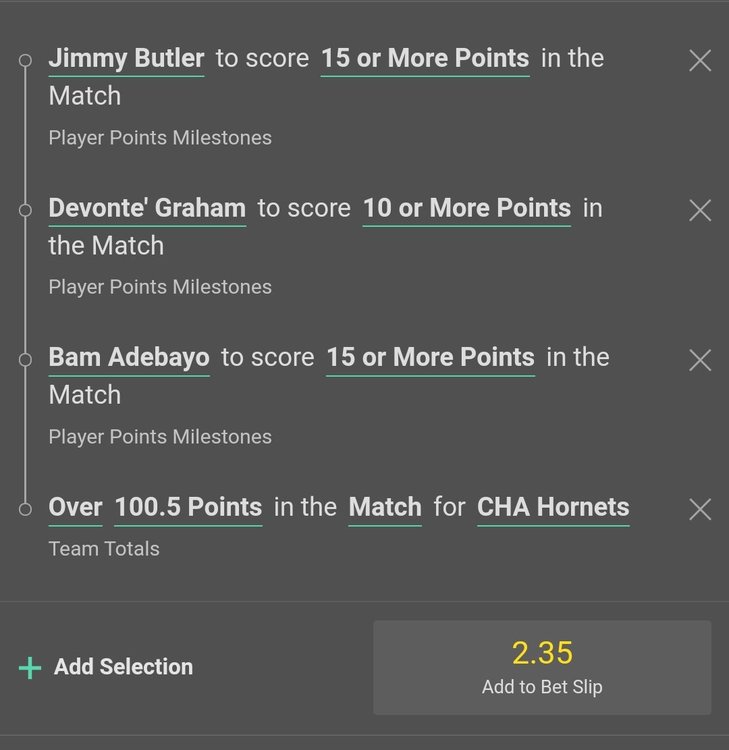Add the 2.35 bet to Bet Slip
Viewport: 729px width, 750px height.
542,667
